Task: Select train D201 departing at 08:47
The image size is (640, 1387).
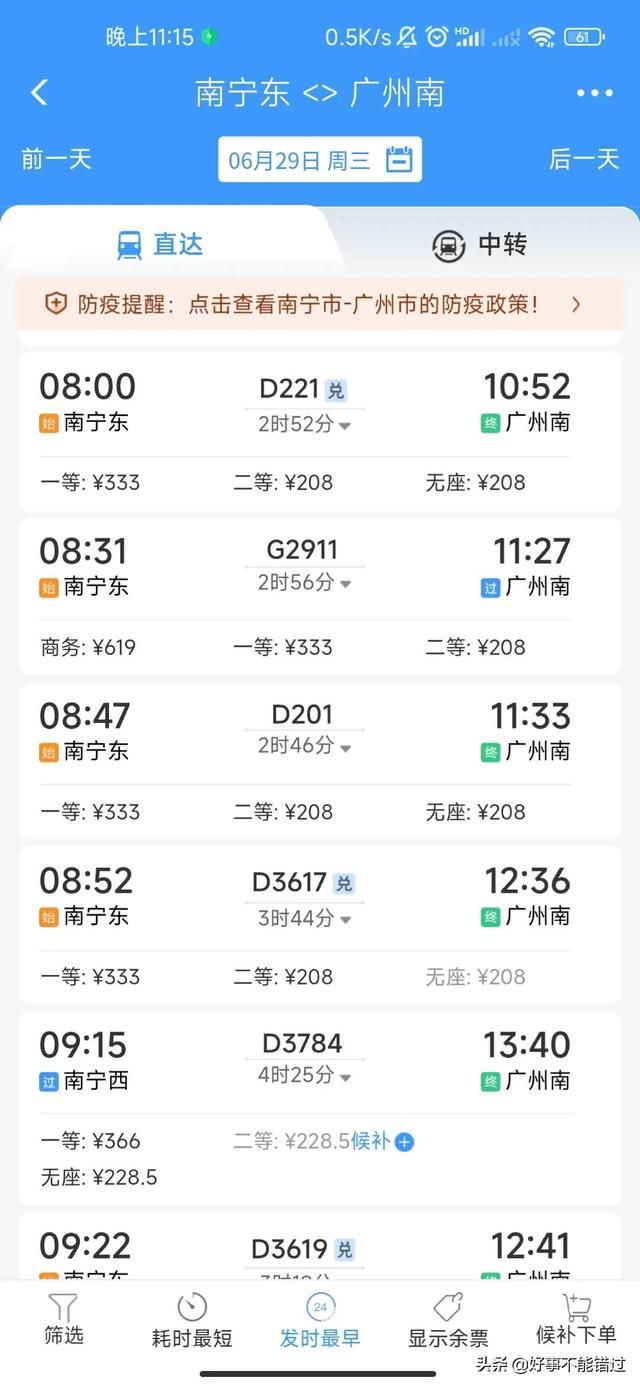Action: (x=320, y=760)
